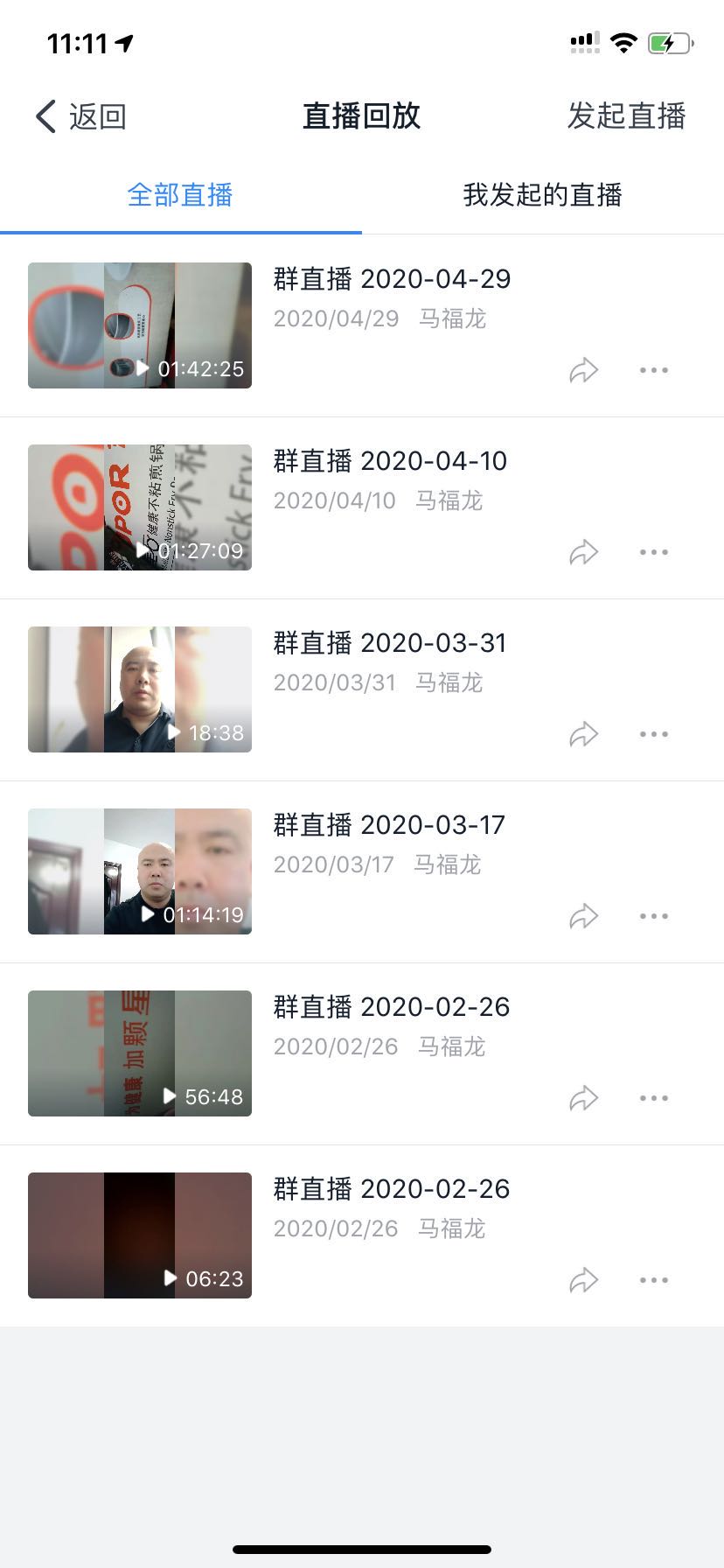
Task: Tap the share arrow on the 06:23 entry
Action: [584, 1280]
